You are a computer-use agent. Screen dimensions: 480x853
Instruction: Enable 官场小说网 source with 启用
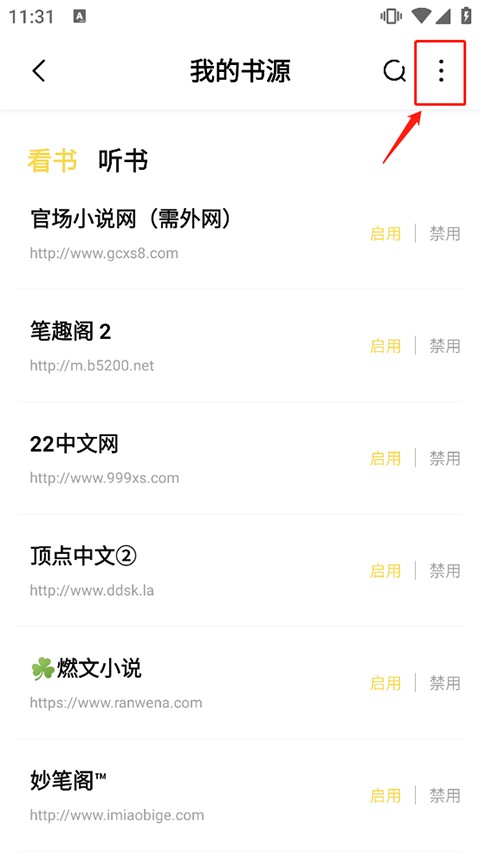(x=385, y=234)
